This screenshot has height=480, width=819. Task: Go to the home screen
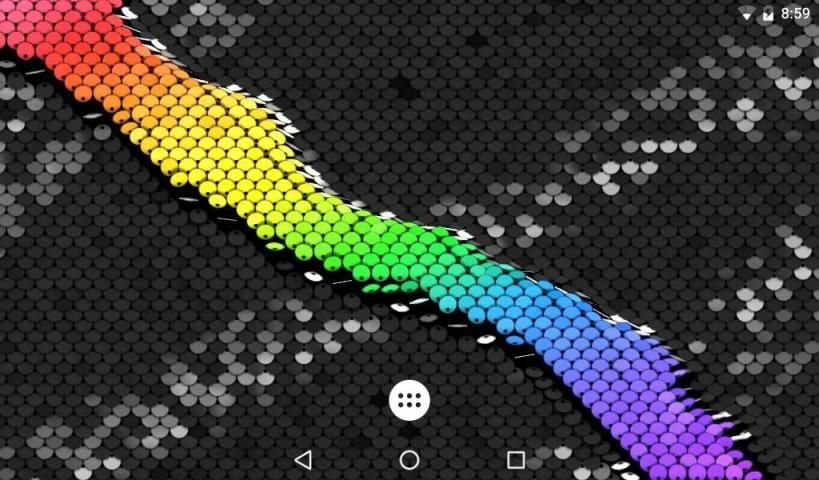pyautogui.click(x=409, y=460)
